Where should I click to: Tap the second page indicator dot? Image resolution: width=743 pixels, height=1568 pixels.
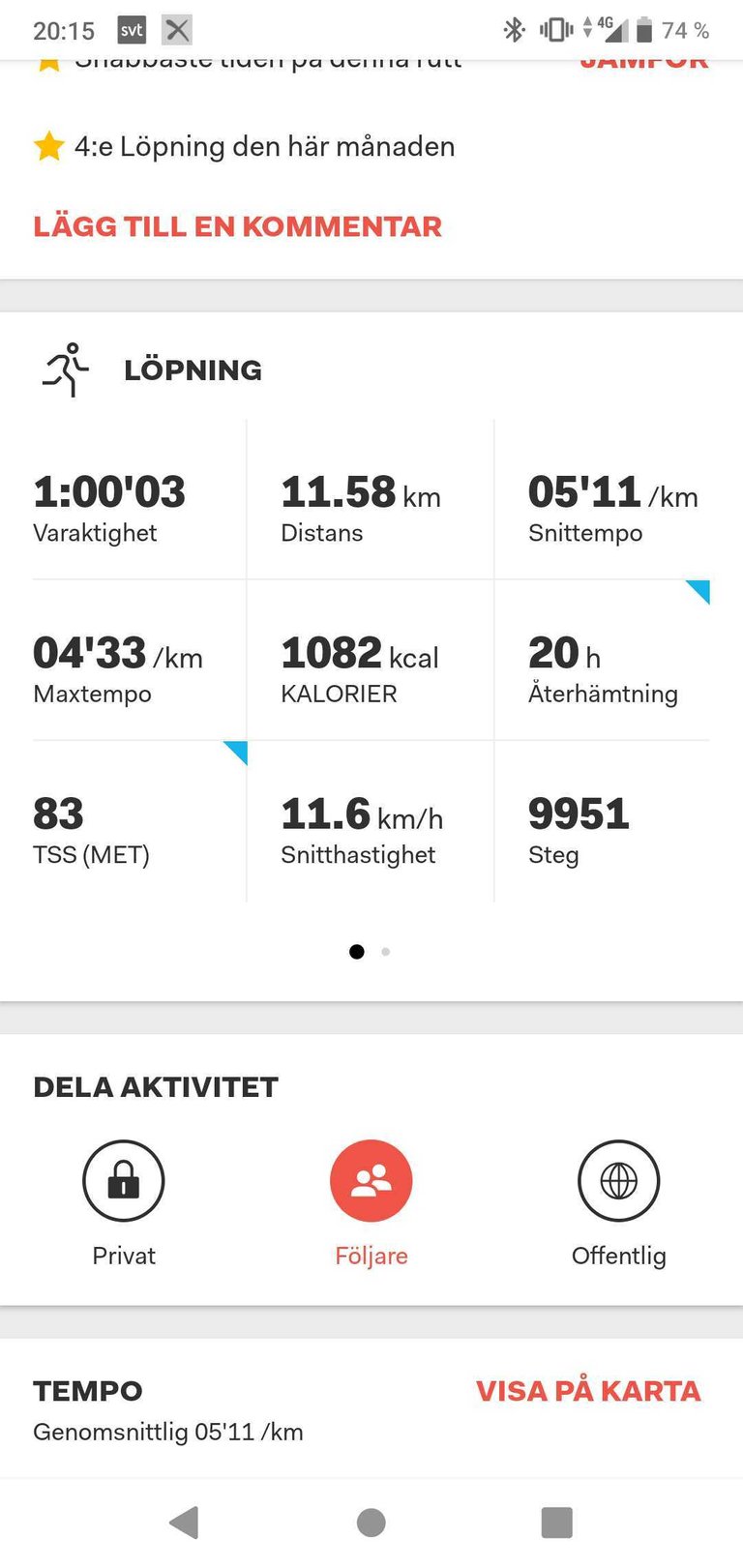(x=386, y=952)
